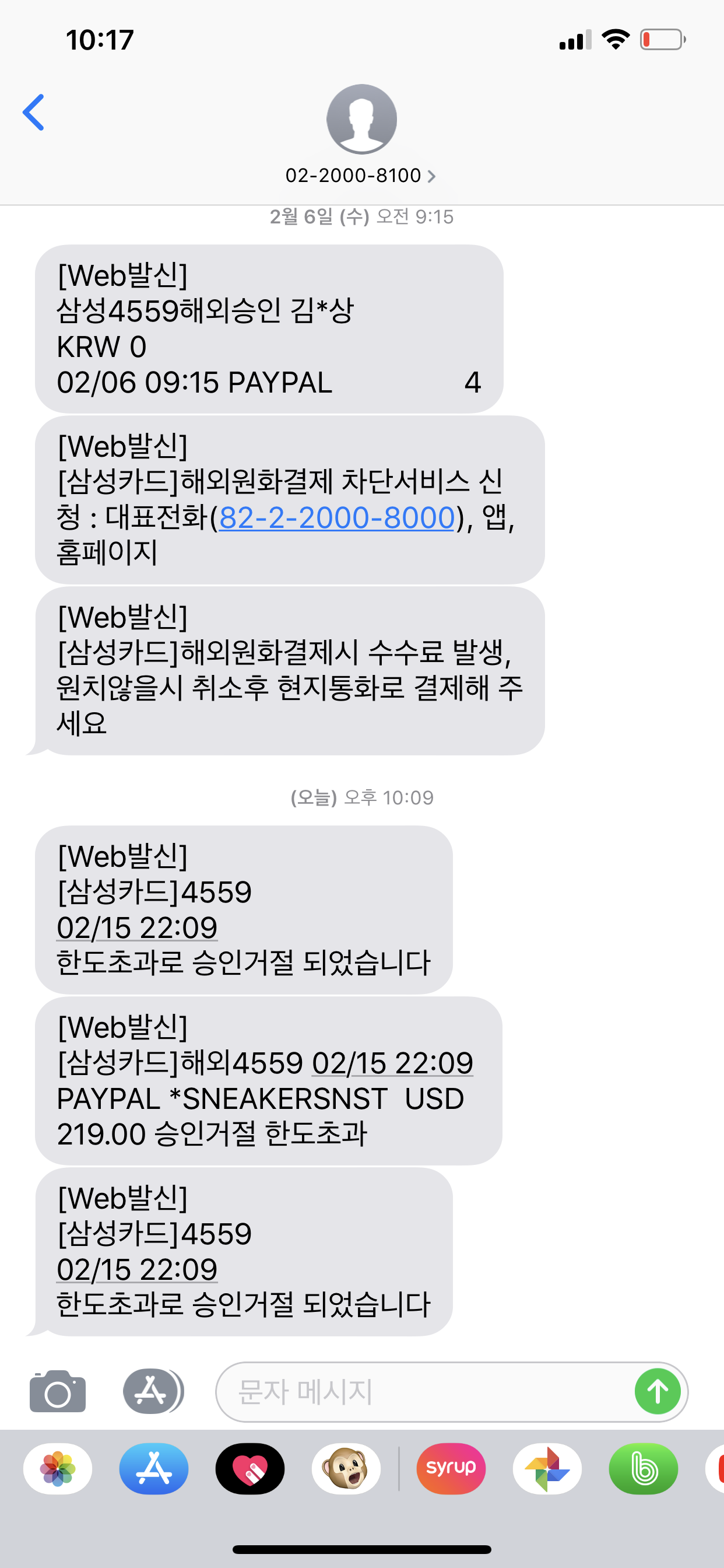Select the Google Photos icon in the drawer
The width and height of the screenshot is (724, 1568).
547,1469
